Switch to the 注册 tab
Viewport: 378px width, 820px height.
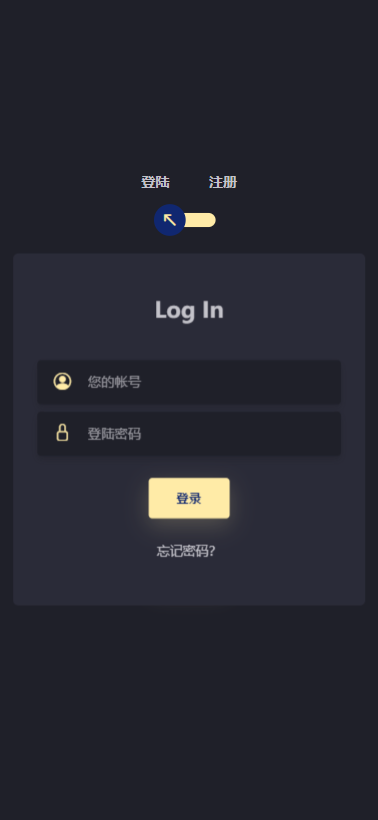pyautogui.click(x=223, y=183)
